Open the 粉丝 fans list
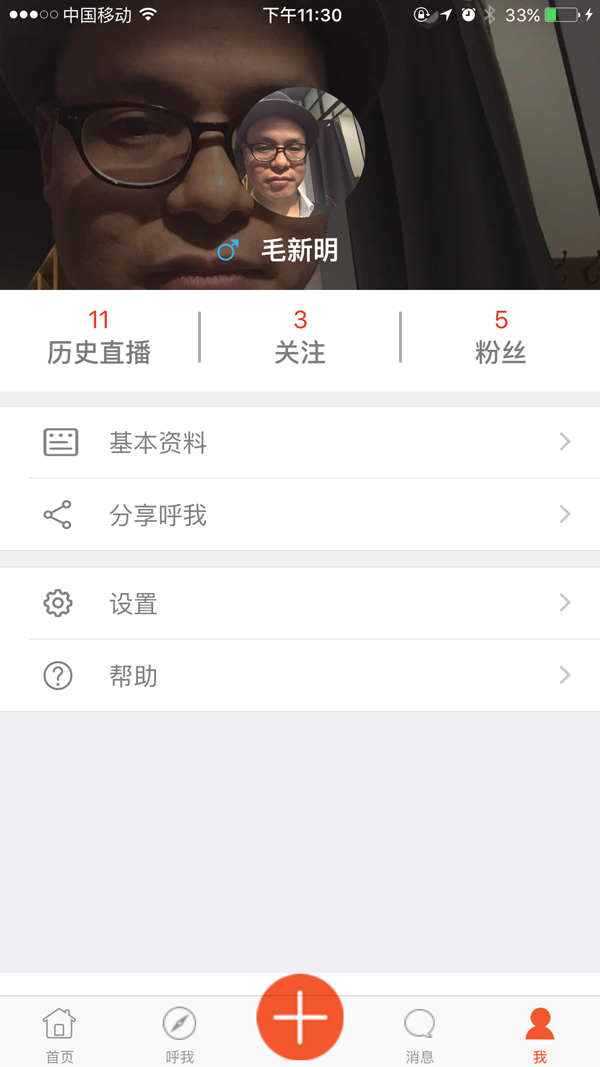600x1067 pixels. tap(501, 337)
